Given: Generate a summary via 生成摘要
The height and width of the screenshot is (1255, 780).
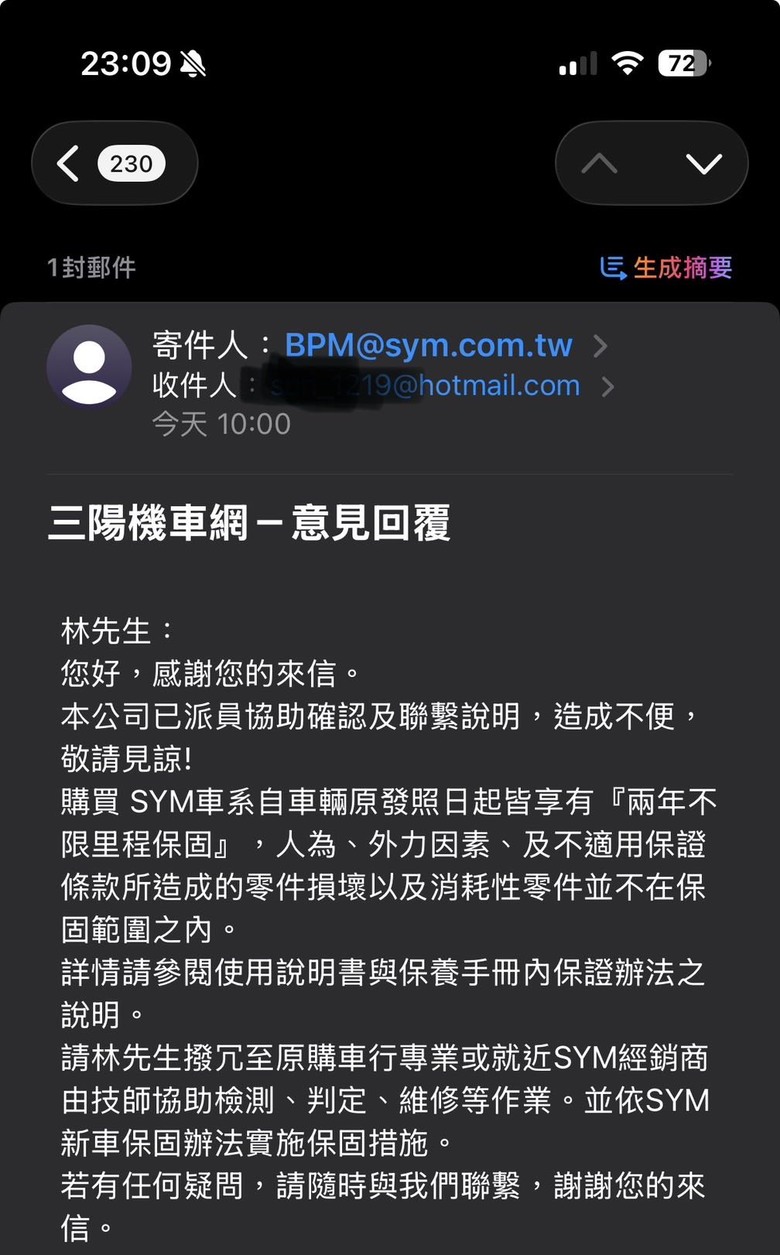Looking at the screenshot, I should [666, 268].
